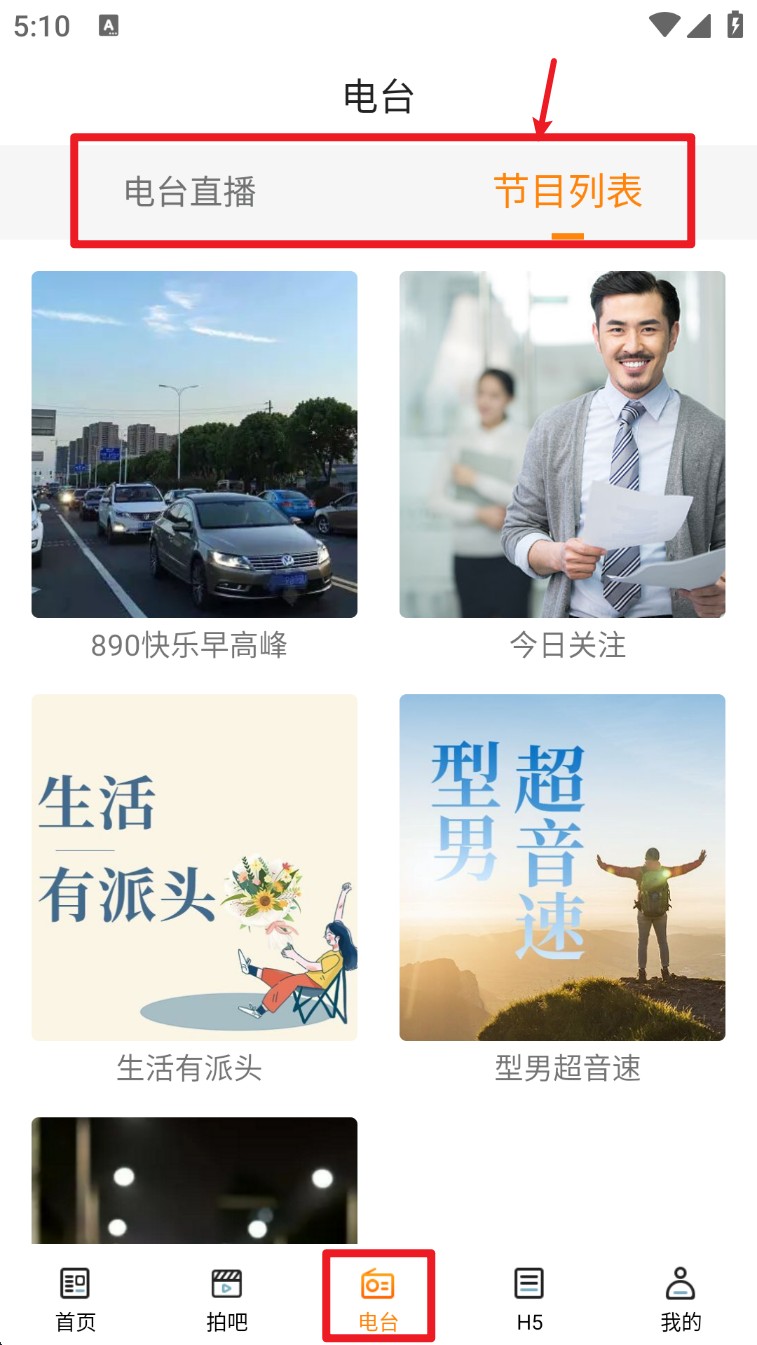Open the 890快乐早高峰 program
Screen dimensions: 757x1345
point(194,444)
